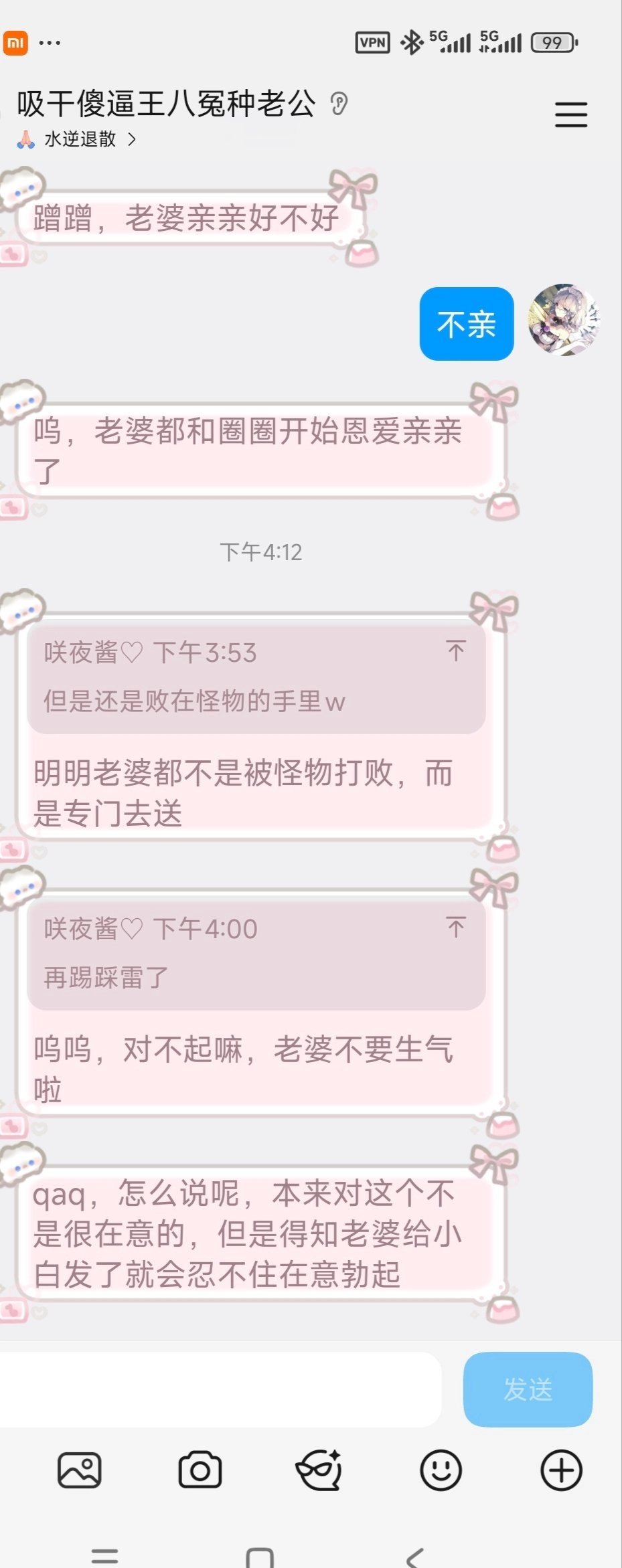Screen dimensions: 622x1568
Task: Open the emoji smiley panel
Action: [x=441, y=1470]
